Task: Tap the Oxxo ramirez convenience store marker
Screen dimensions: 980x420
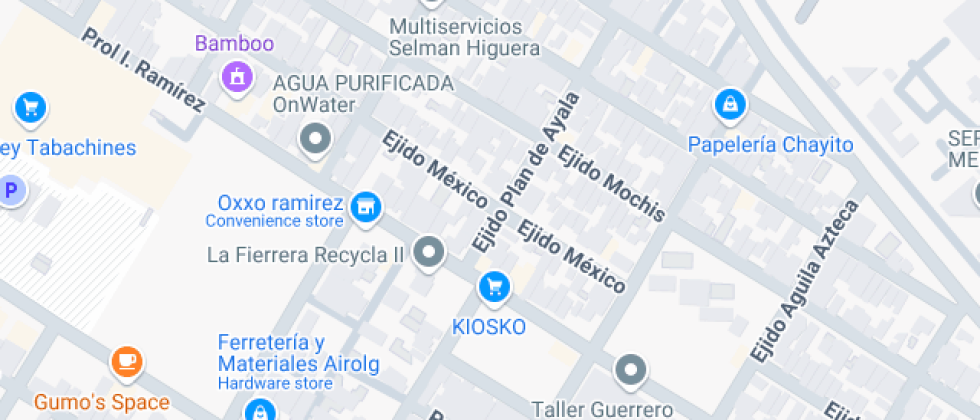Action: tap(366, 208)
